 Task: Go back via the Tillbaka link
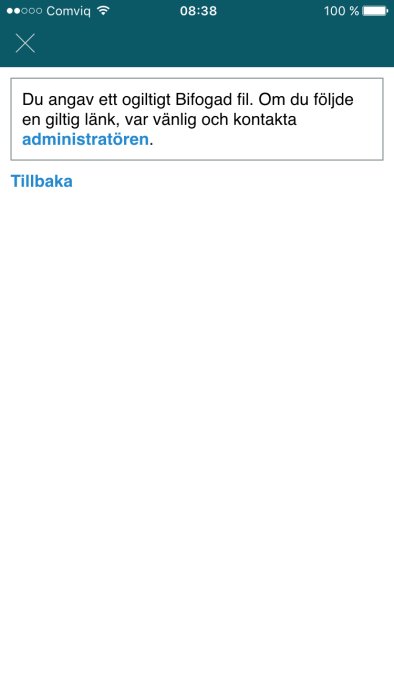pyautogui.click(x=41, y=181)
